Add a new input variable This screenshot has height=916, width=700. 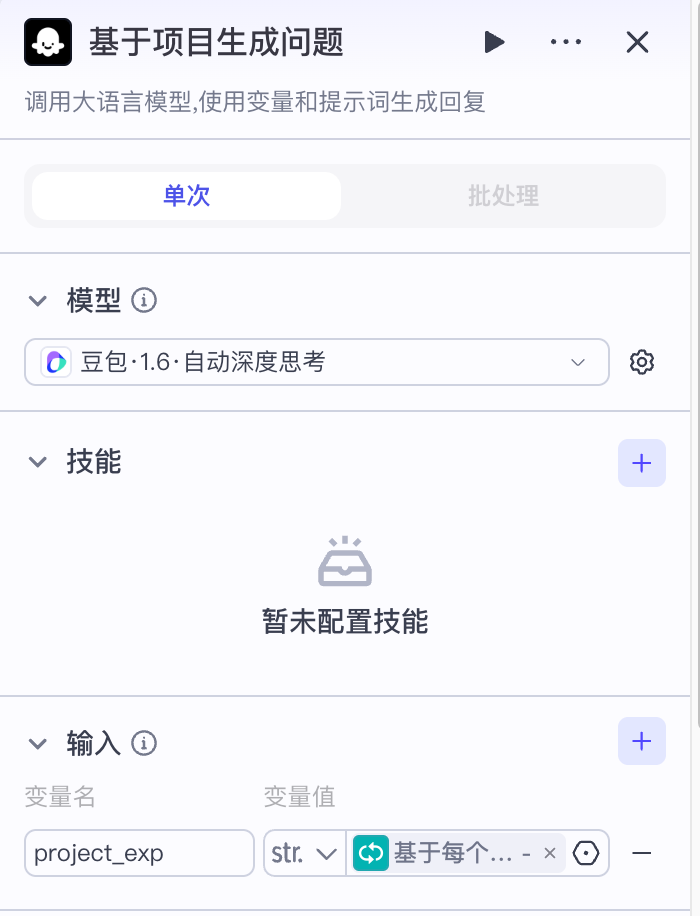tap(641, 742)
